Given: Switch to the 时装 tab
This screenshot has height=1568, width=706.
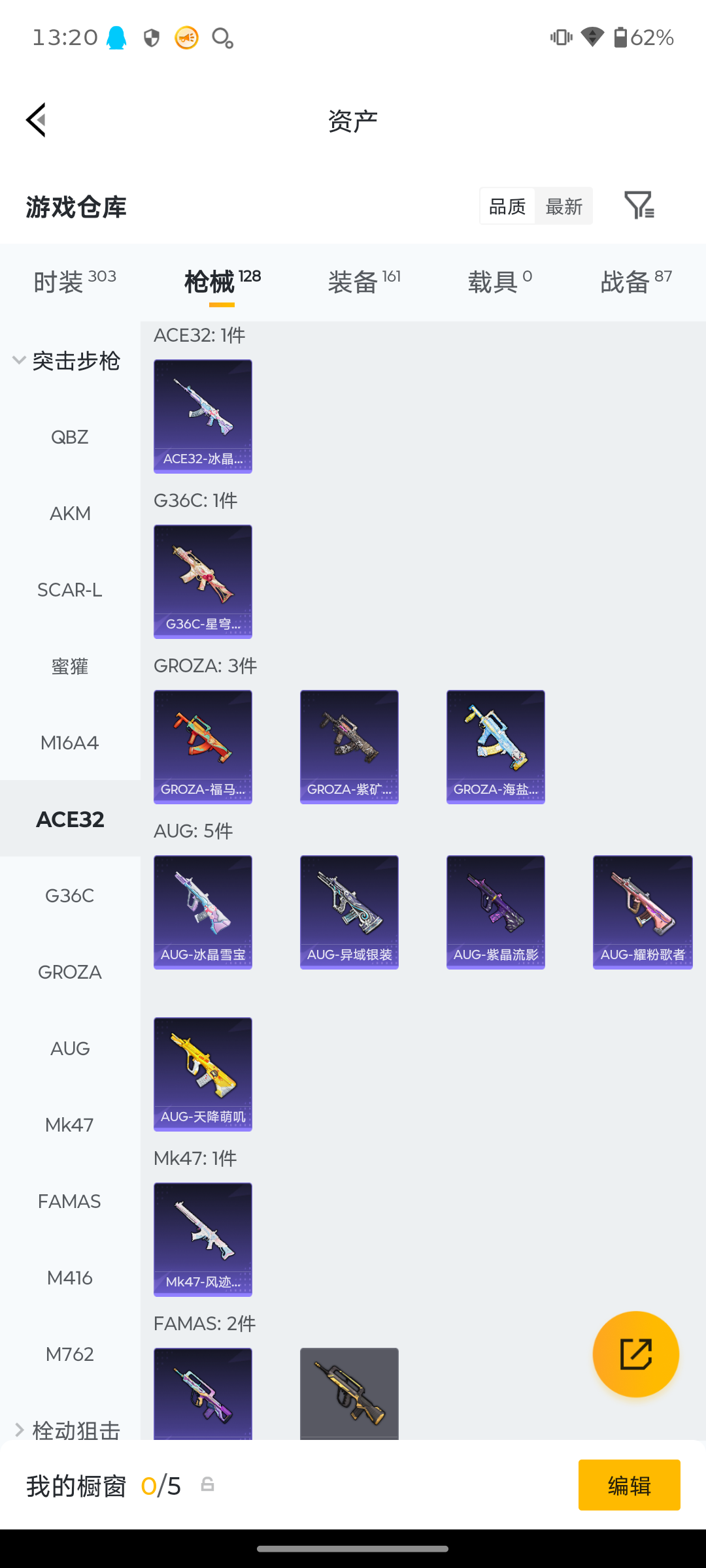Looking at the screenshot, I should (75, 282).
